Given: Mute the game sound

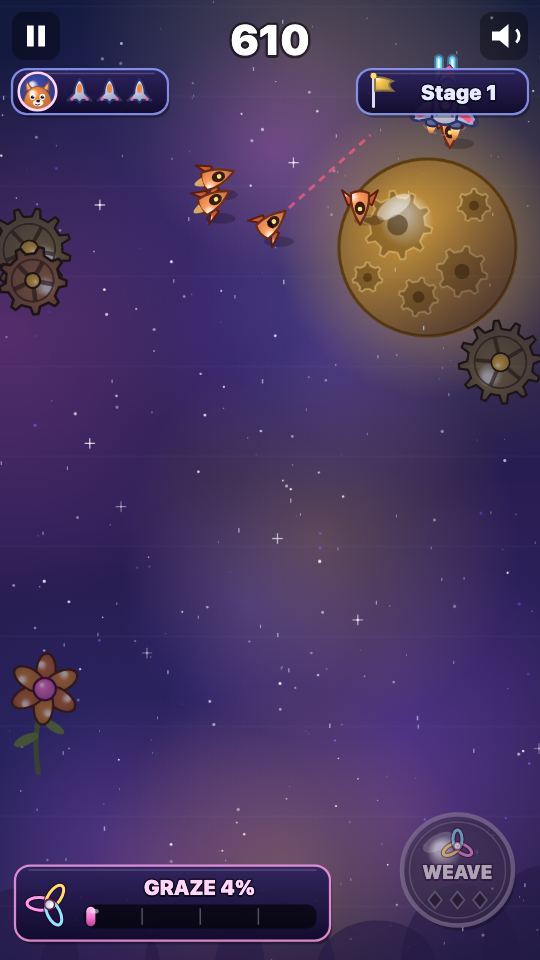Looking at the screenshot, I should tap(504, 36).
